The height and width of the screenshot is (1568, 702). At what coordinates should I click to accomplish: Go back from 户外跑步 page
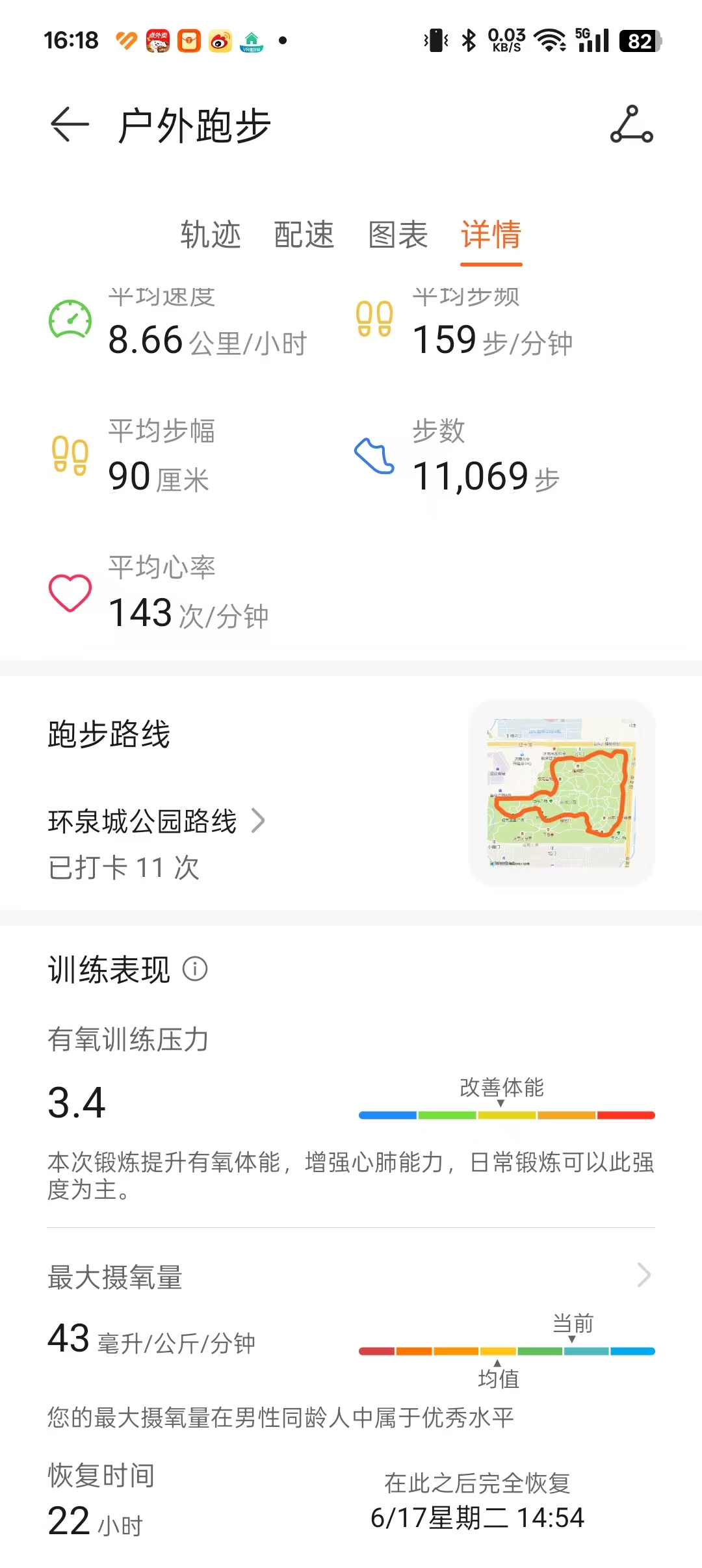(x=69, y=124)
